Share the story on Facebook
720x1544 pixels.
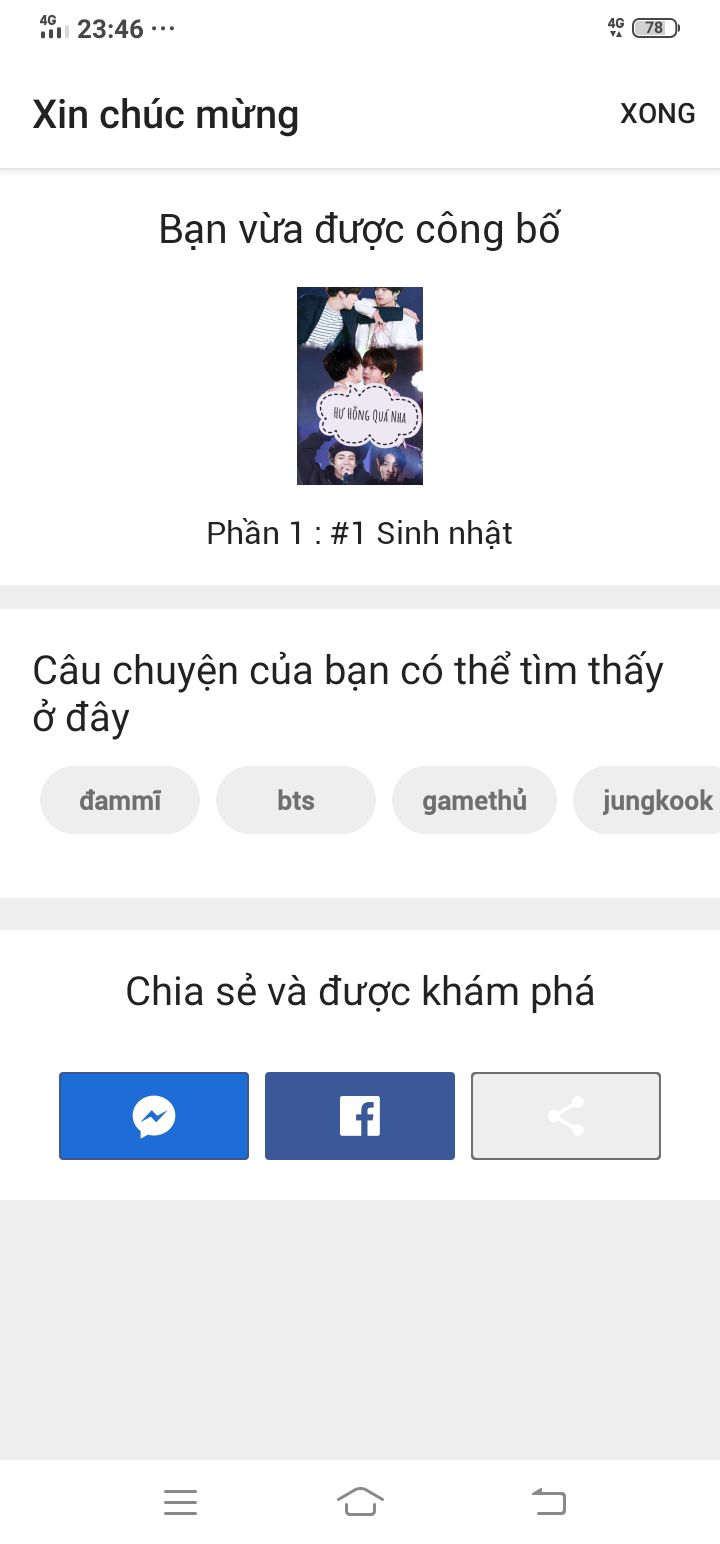360,1116
